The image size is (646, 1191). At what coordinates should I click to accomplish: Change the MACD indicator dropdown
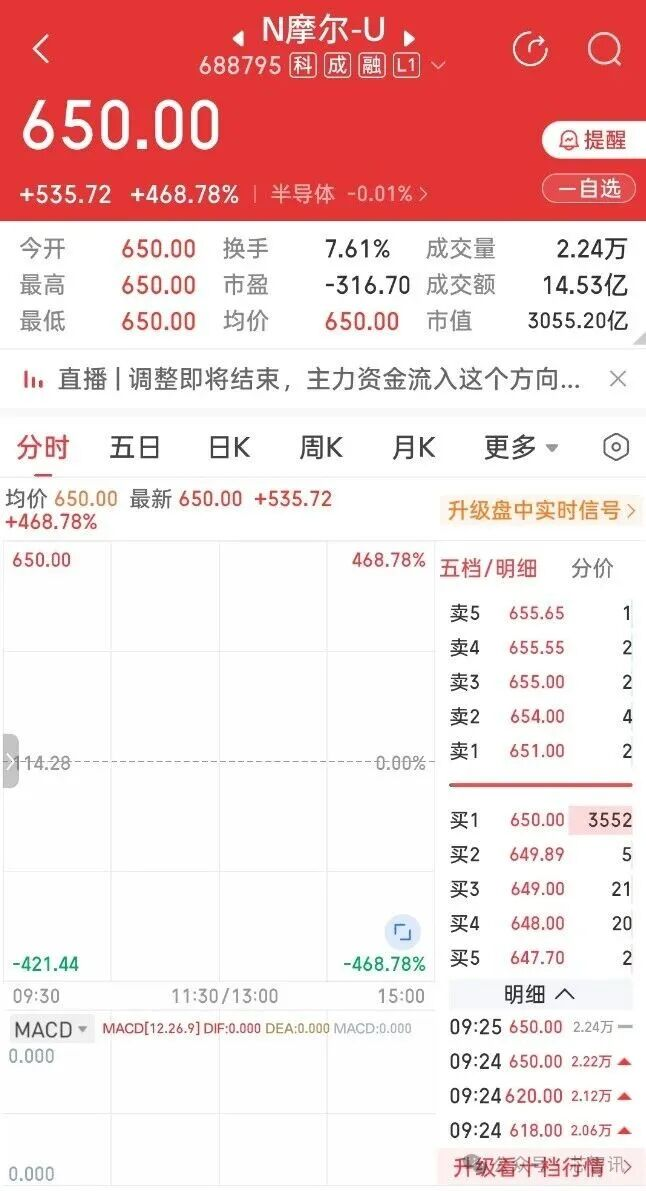50,1029
